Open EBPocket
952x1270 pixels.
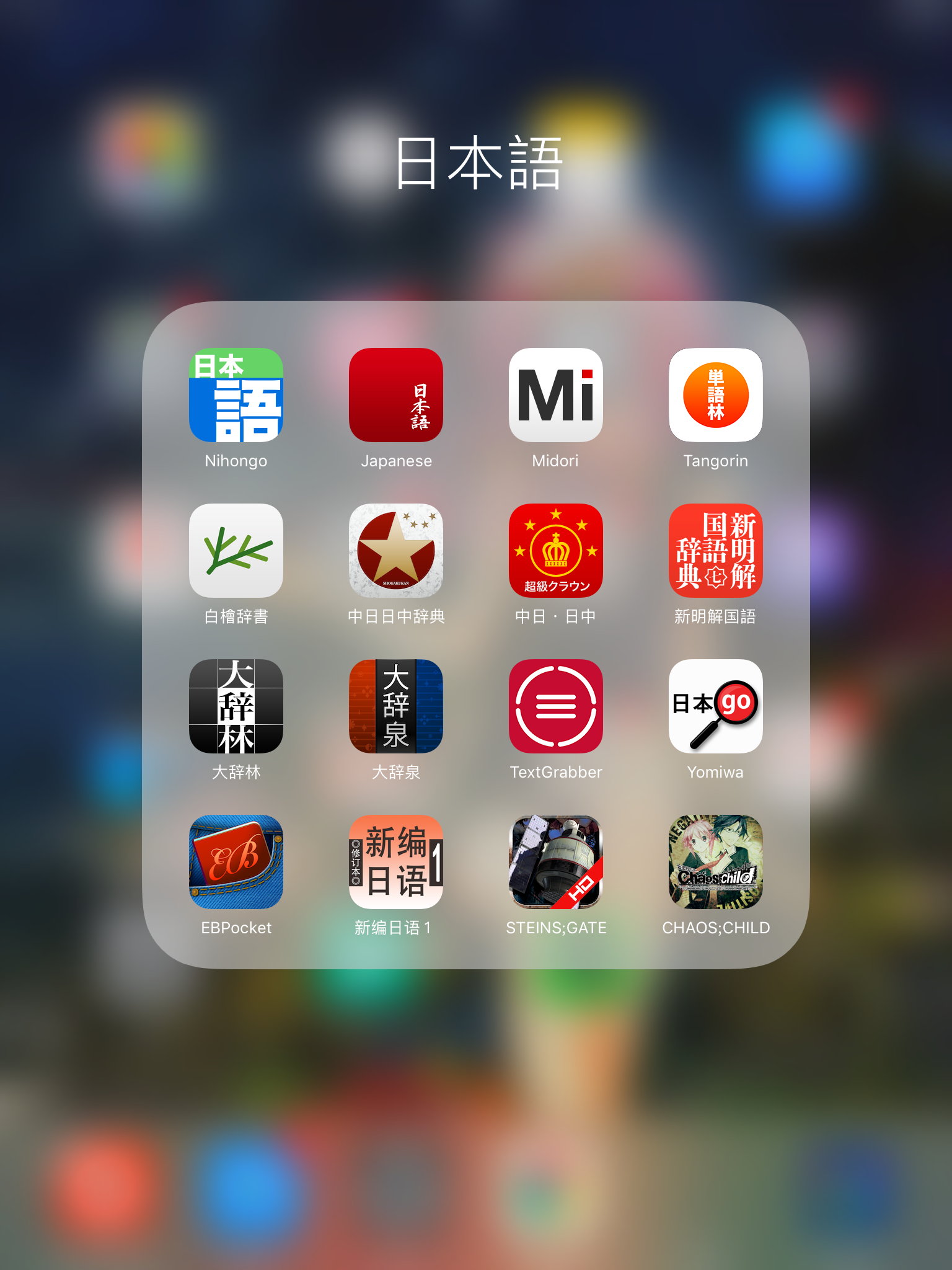pyautogui.click(x=236, y=862)
